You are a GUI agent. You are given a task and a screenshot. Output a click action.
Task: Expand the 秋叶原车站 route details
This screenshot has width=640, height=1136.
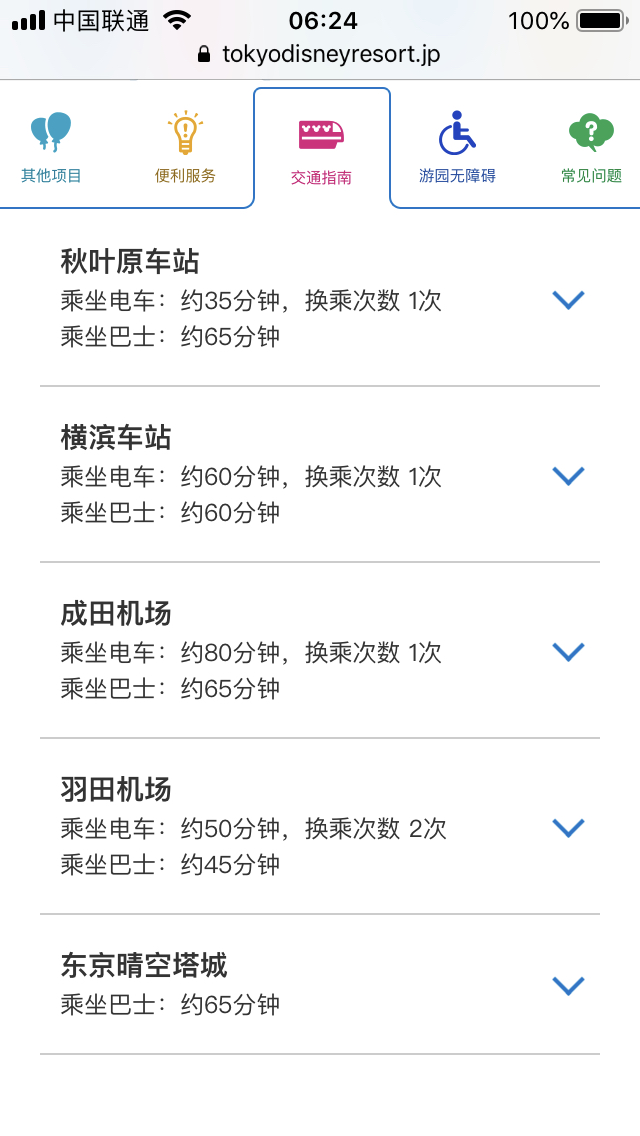(x=568, y=299)
